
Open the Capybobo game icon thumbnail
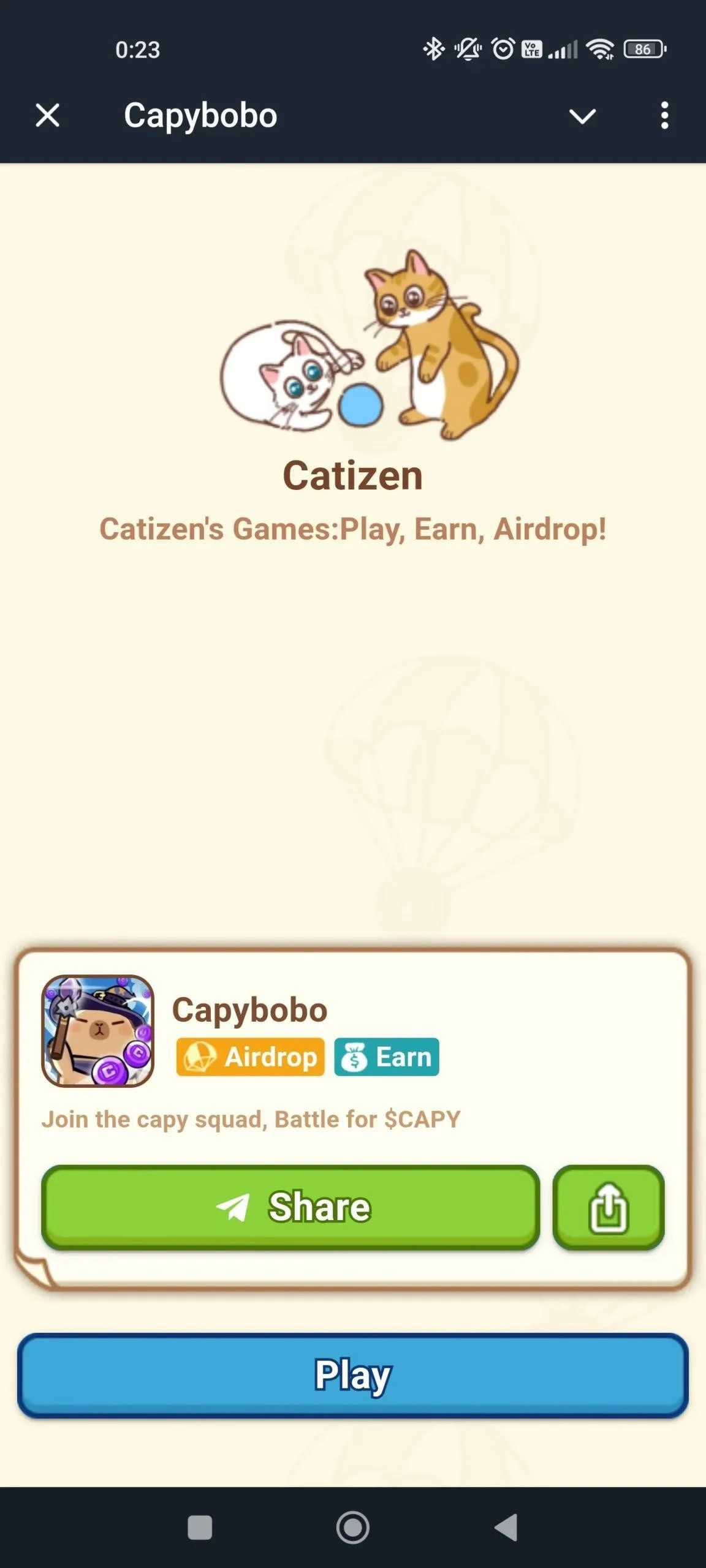pyautogui.click(x=97, y=1031)
